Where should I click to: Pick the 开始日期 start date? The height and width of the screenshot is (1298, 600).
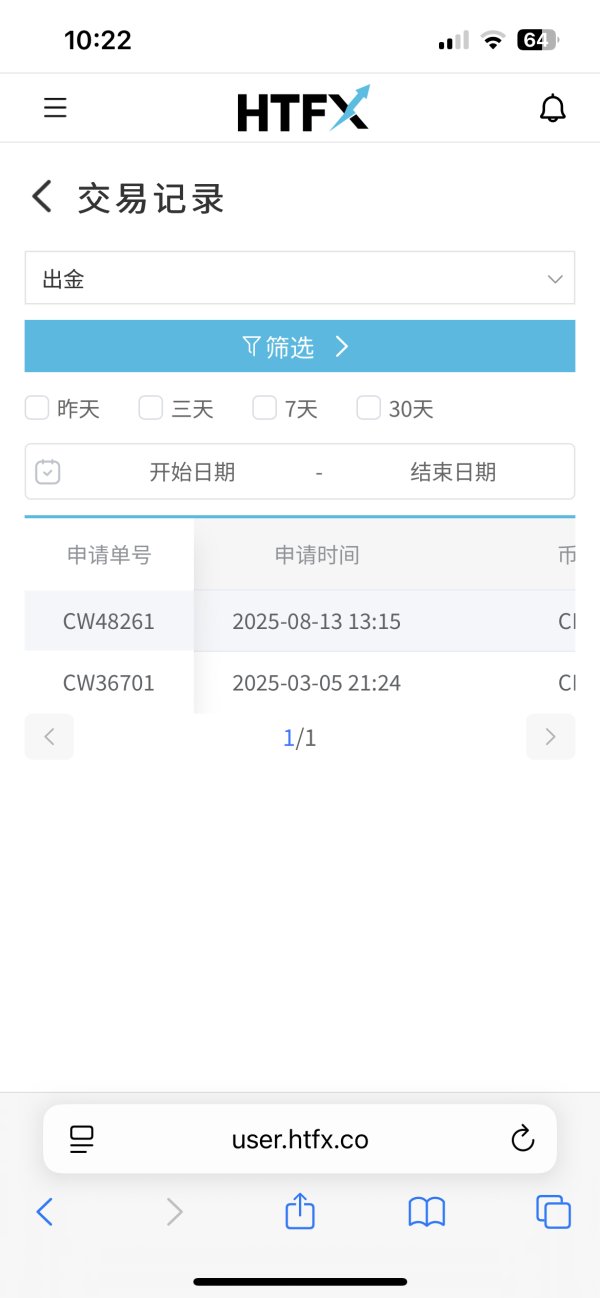click(192, 472)
